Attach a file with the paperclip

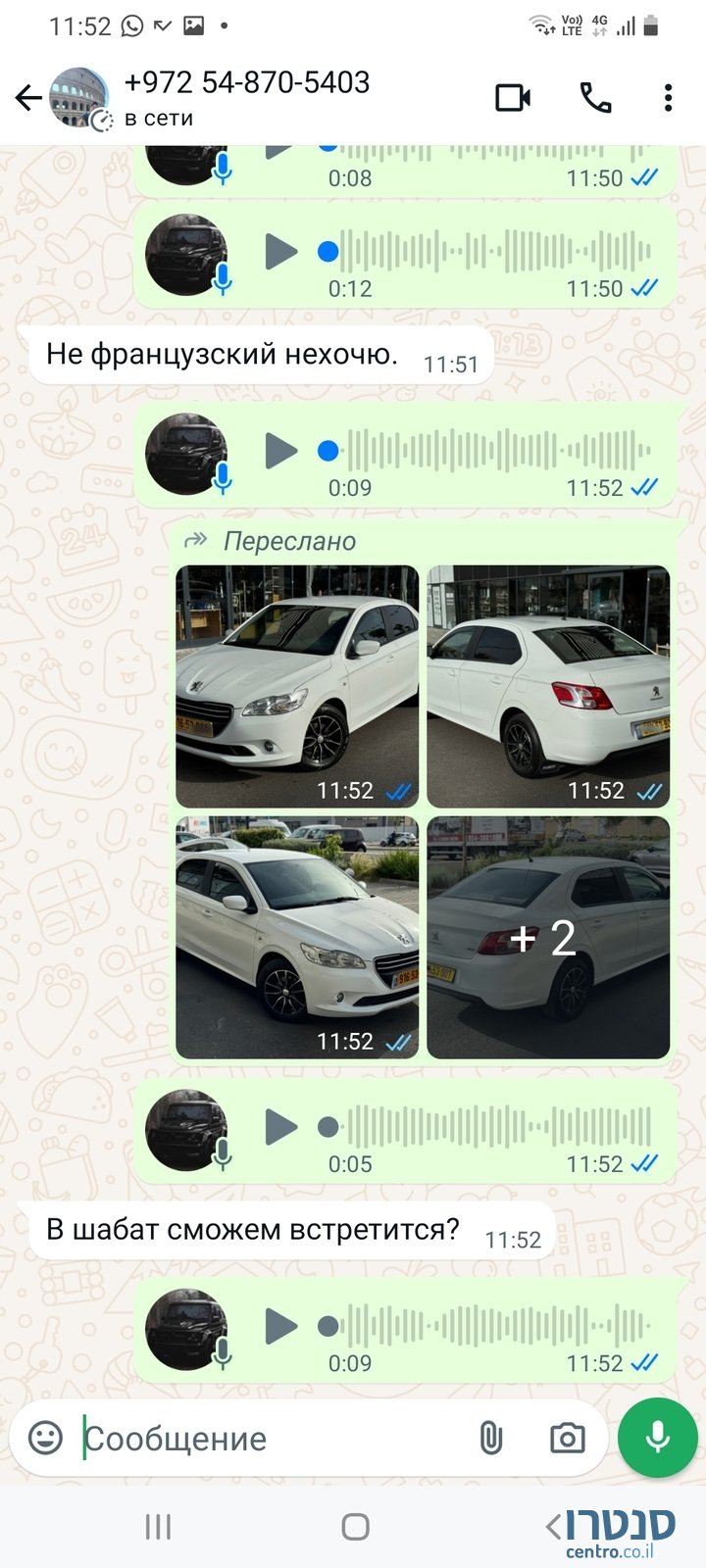pyautogui.click(x=490, y=1438)
